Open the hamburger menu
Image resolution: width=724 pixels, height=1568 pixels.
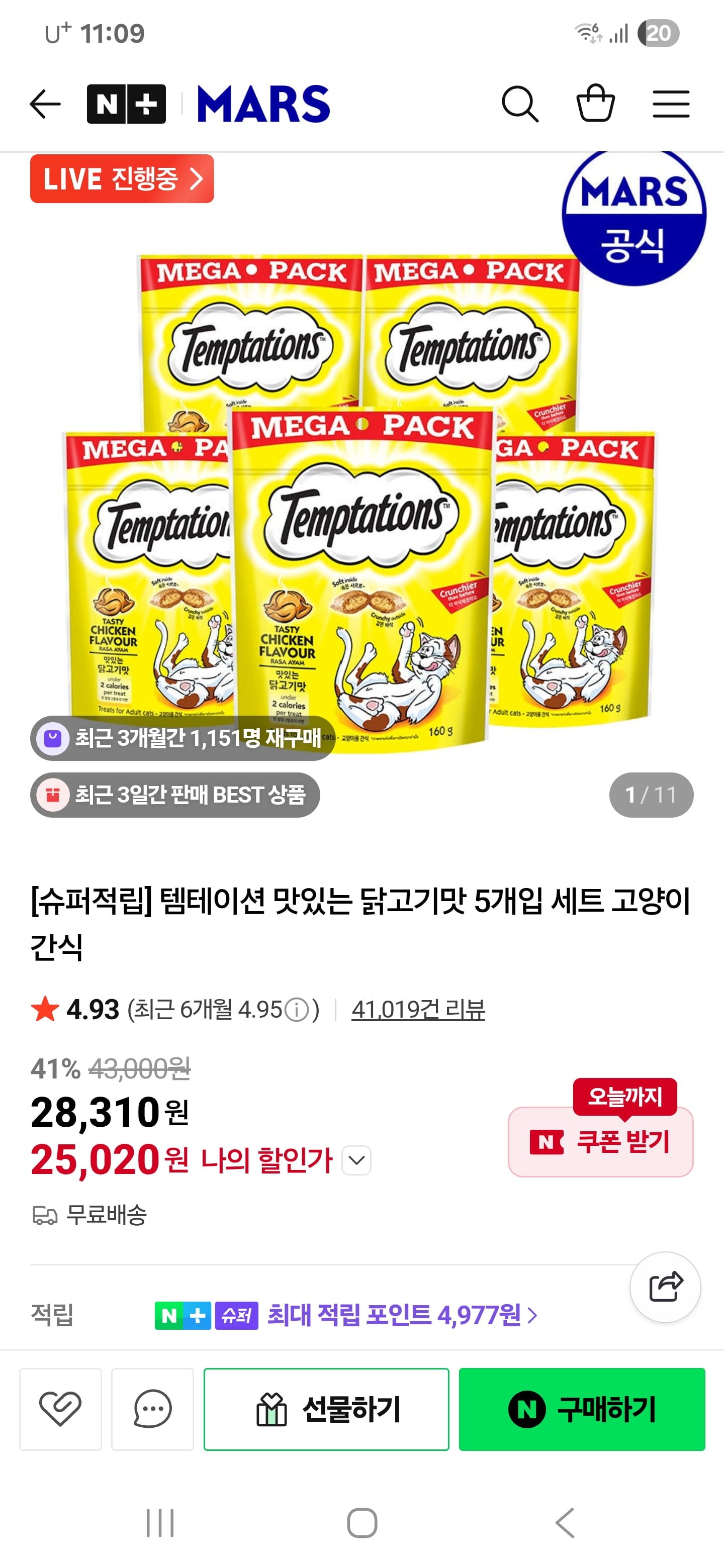pos(670,104)
